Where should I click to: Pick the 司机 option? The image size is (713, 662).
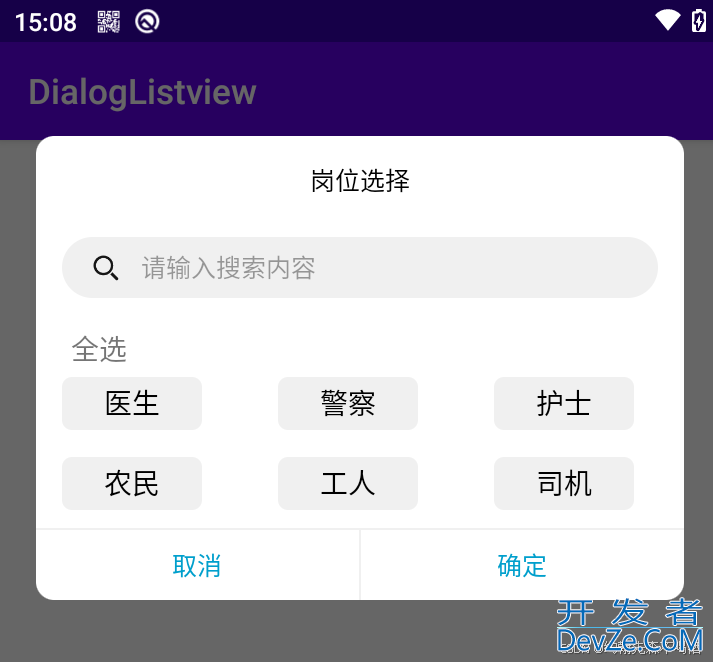(x=564, y=484)
